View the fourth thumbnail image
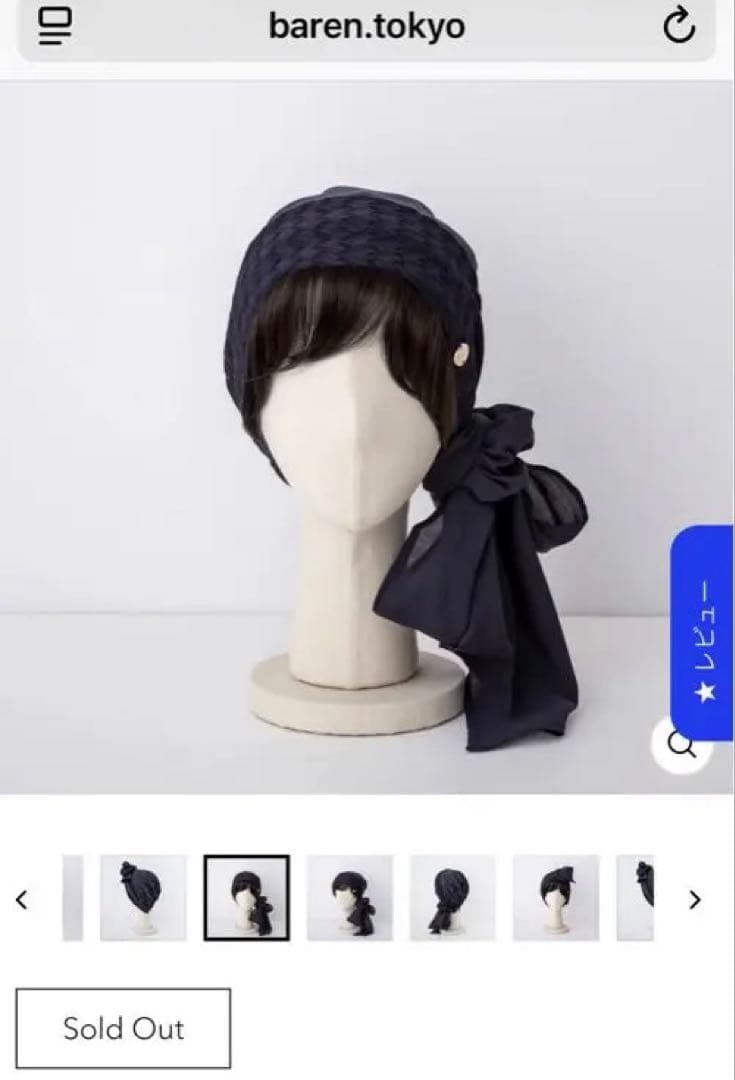 [453, 897]
